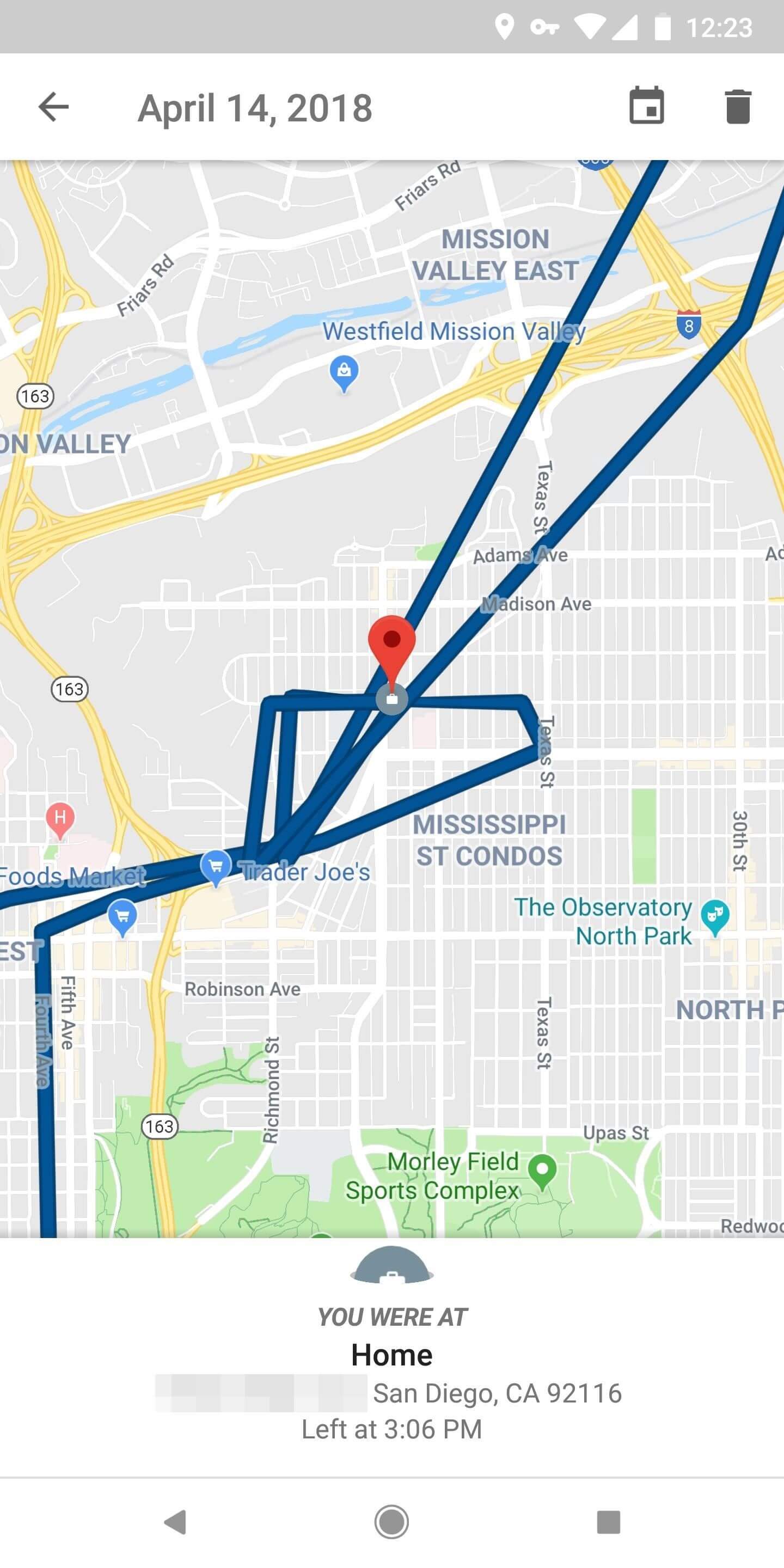Open the calendar date picker
This screenshot has height=1568, width=784.
[x=646, y=106]
